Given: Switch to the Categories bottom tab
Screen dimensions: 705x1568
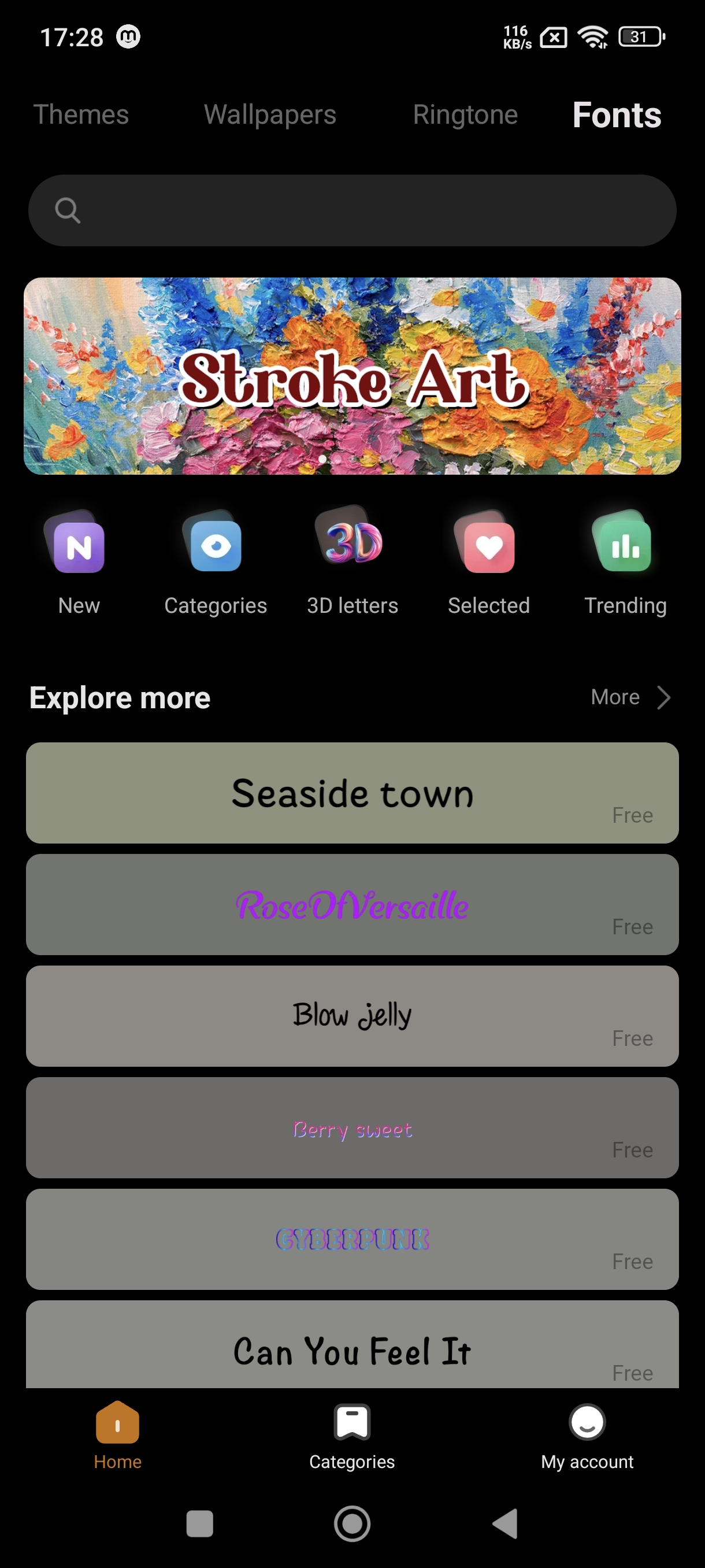Looking at the screenshot, I should pyautogui.click(x=351, y=1437).
